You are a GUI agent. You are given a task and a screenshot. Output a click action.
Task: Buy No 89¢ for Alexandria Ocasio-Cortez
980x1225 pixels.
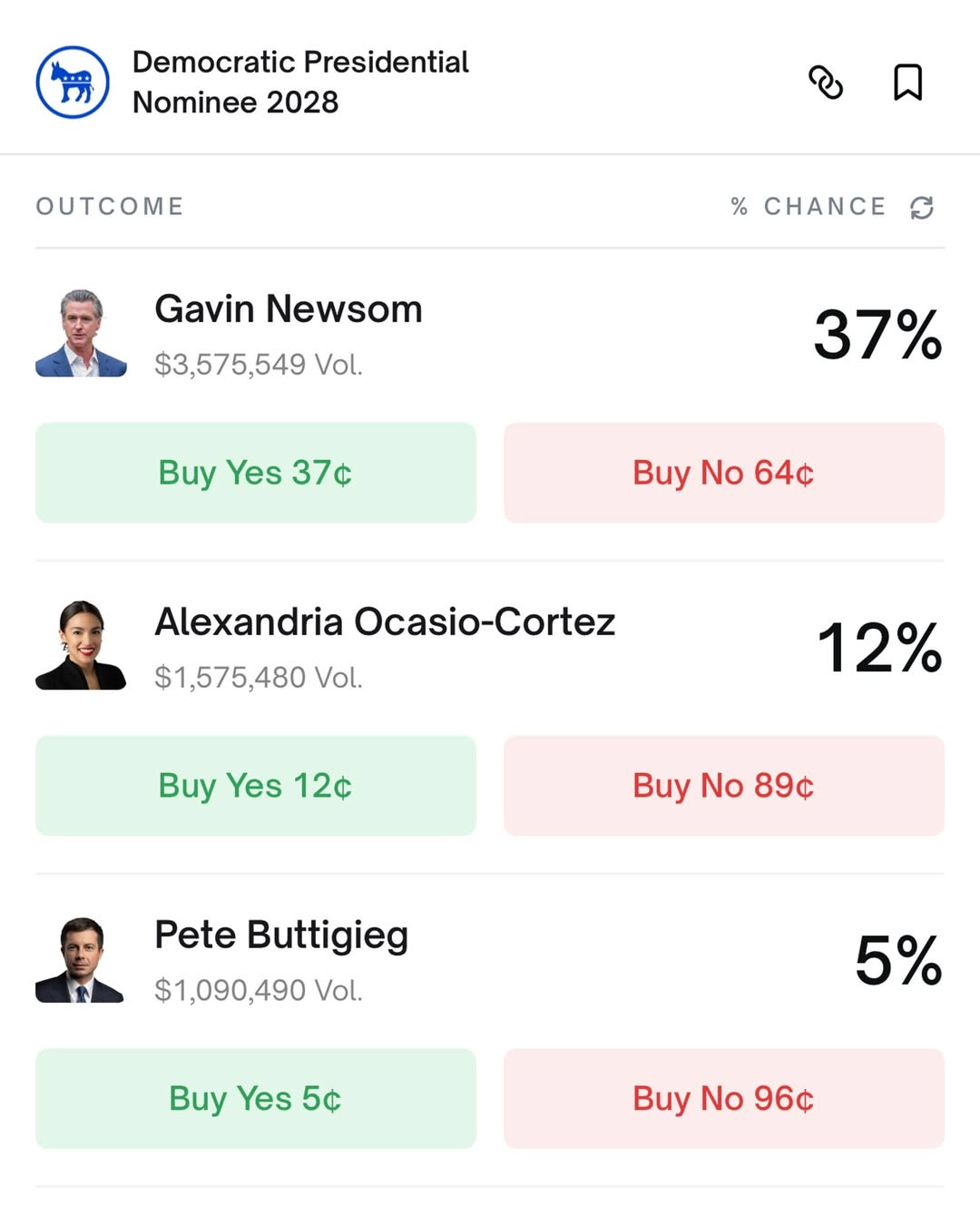723,786
